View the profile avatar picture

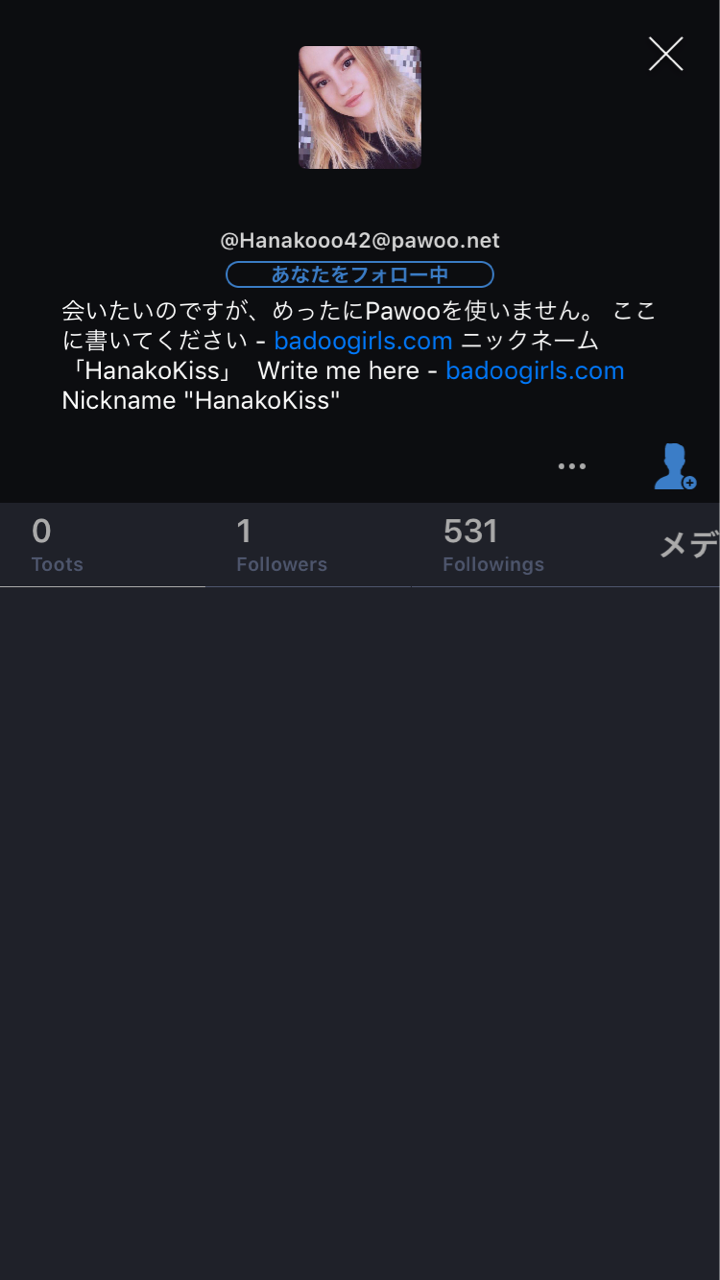pyautogui.click(x=360, y=108)
